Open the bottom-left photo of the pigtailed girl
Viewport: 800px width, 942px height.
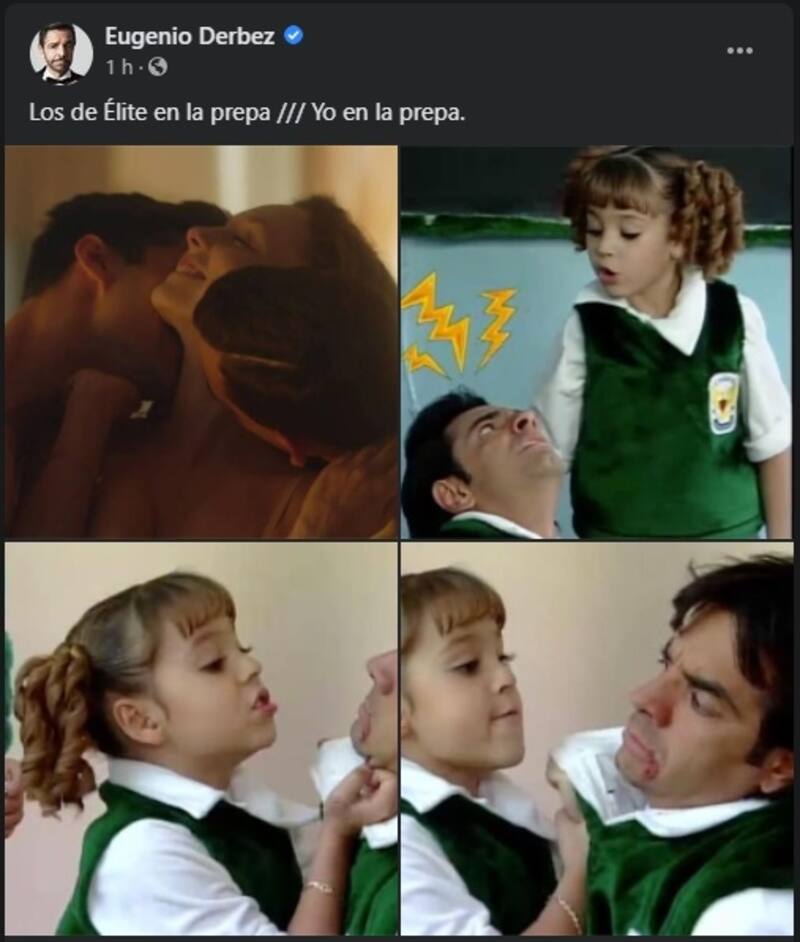[201, 738]
